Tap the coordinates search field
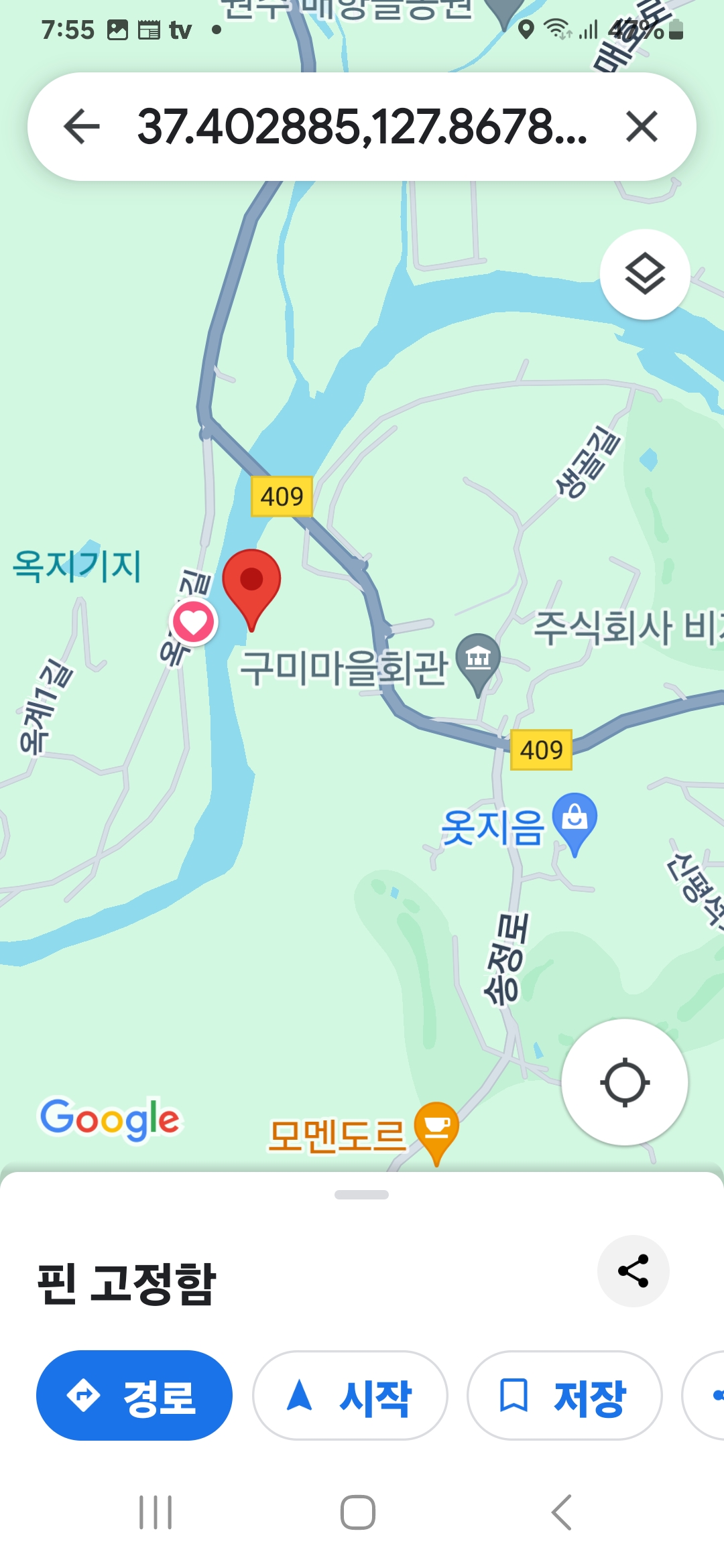Viewport: 724px width, 1568px height. pos(362,127)
